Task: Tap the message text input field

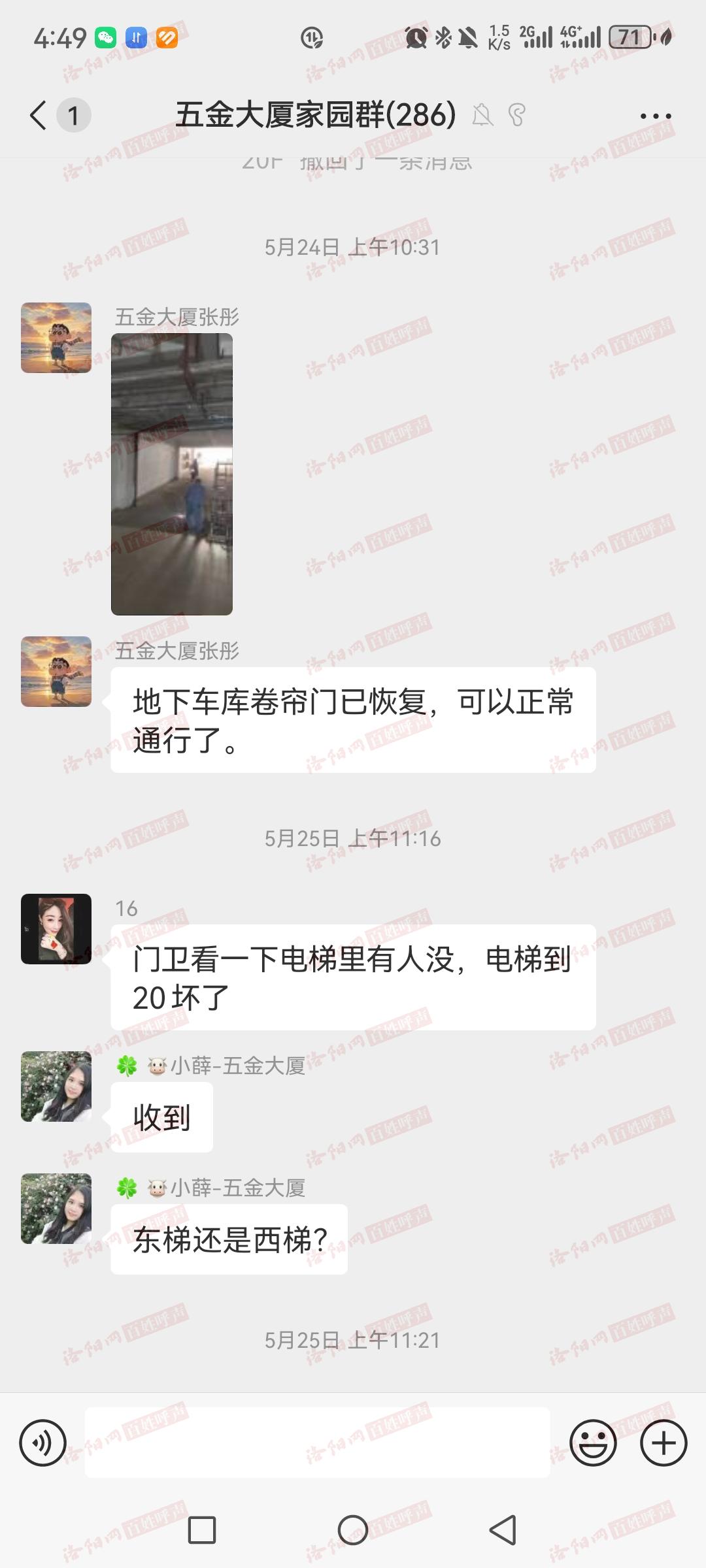Action: (x=318, y=1443)
